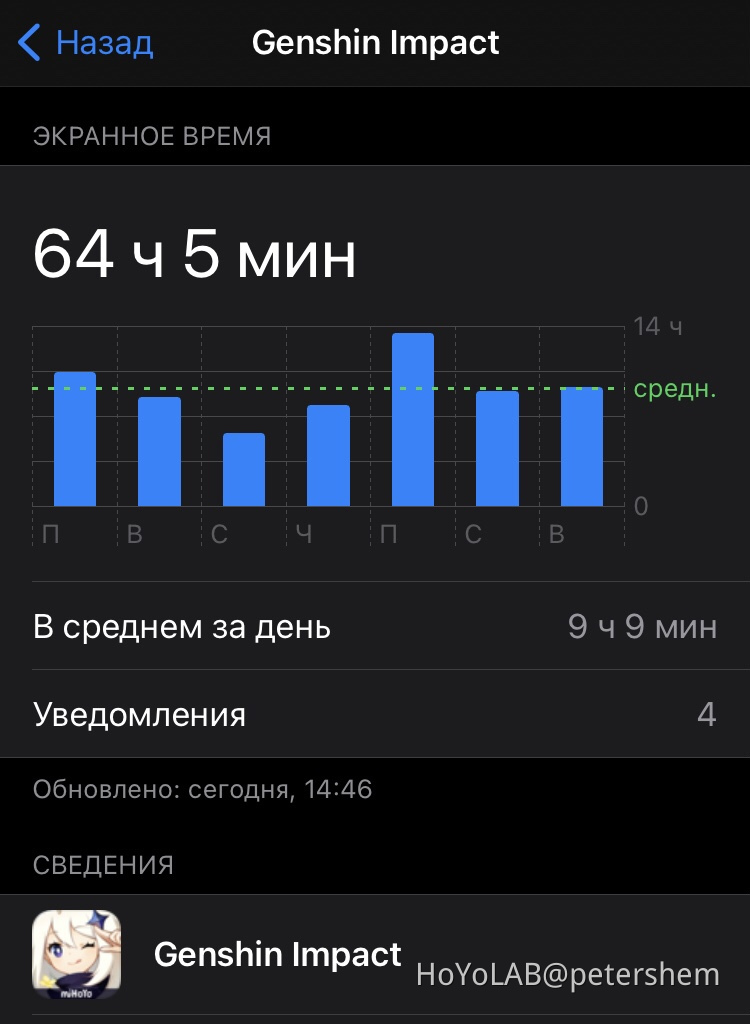Tap the Genshin Impact title

[x=375, y=42]
